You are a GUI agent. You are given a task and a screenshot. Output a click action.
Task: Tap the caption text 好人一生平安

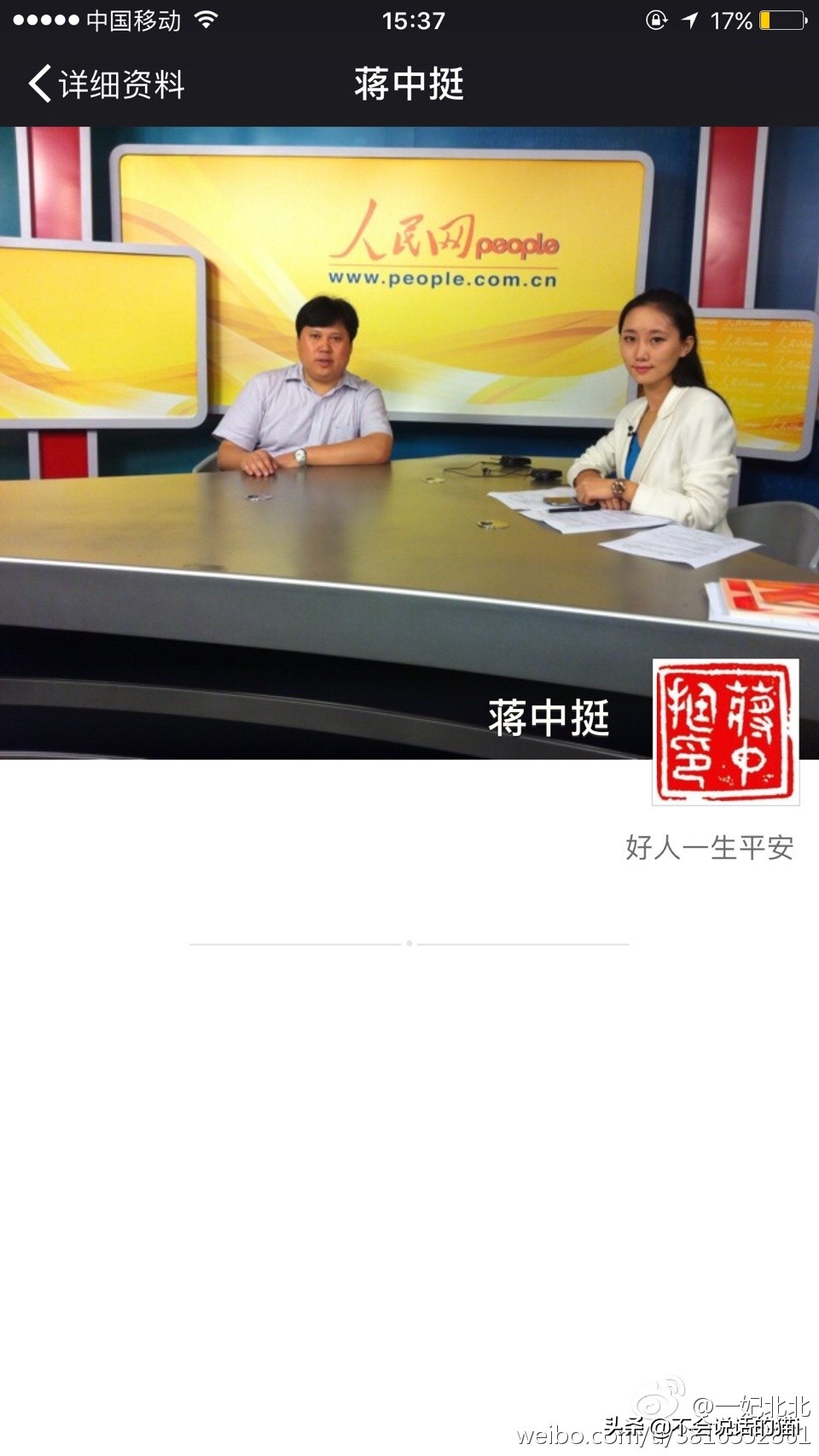click(x=710, y=849)
